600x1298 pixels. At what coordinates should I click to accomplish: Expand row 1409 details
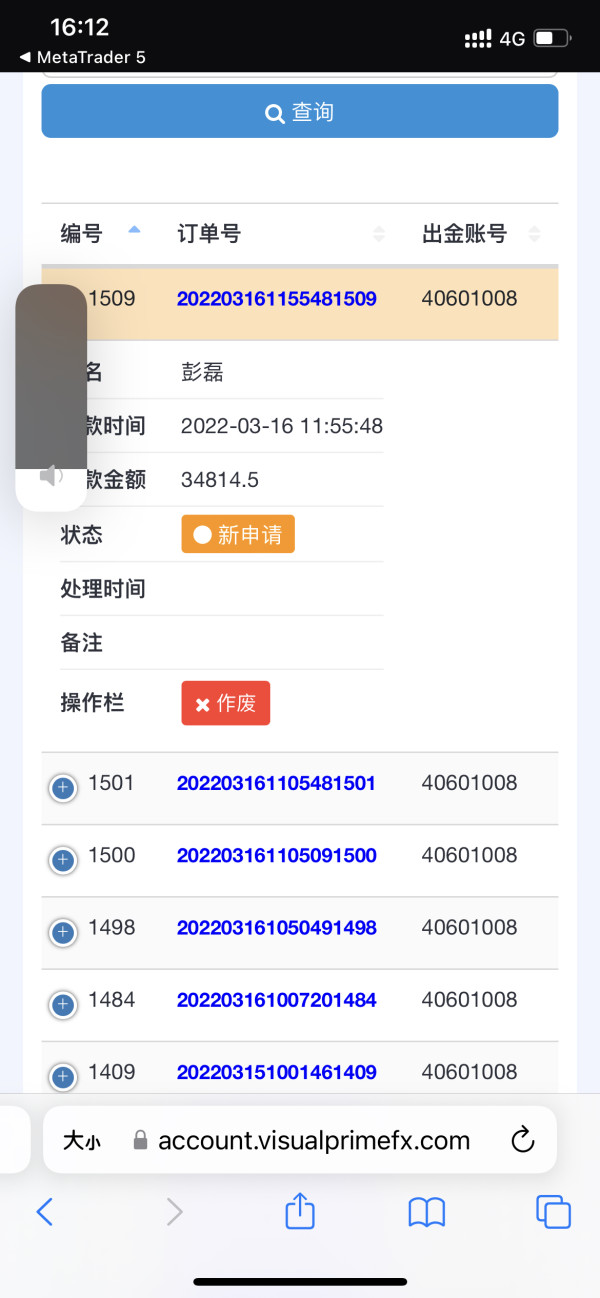click(x=62, y=1077)
